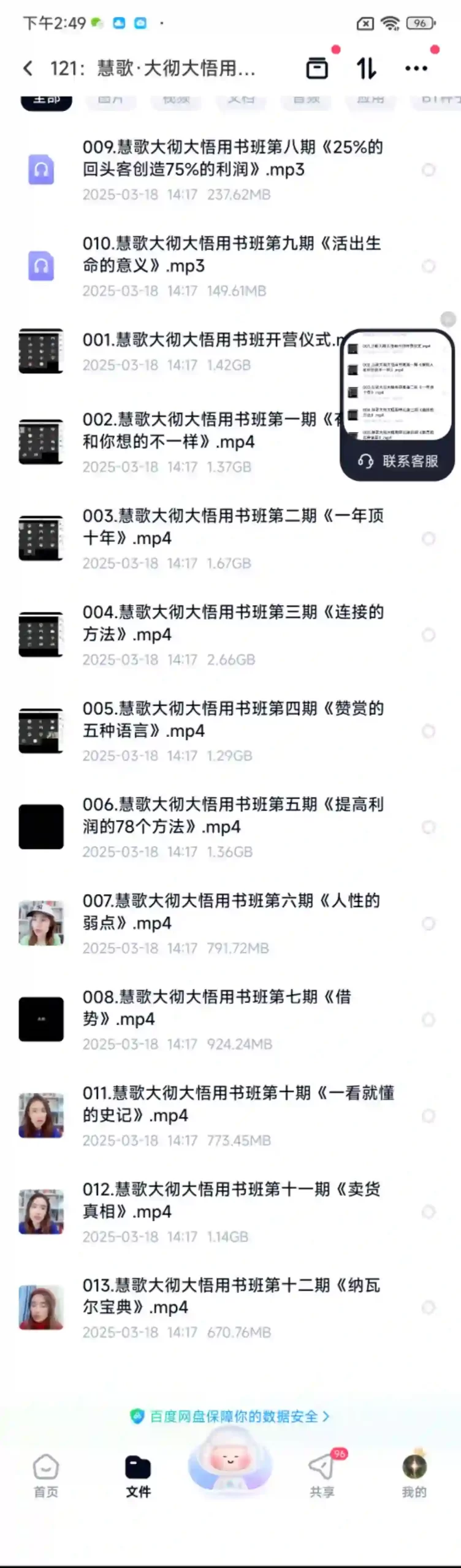Open the 我的 profile tab
The image size is (461, 1568).
point(414,1476)
